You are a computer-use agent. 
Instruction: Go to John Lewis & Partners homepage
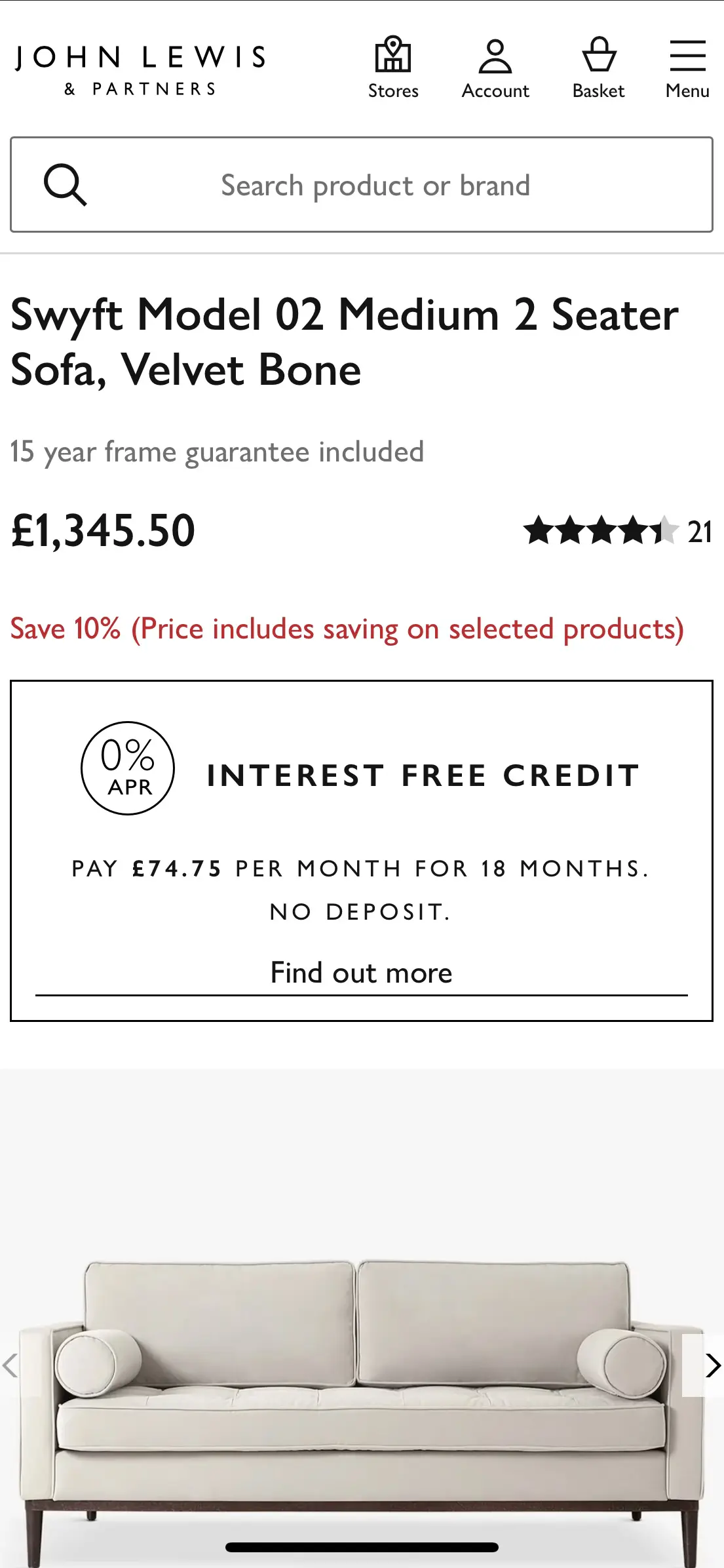(x=141, y=69)
